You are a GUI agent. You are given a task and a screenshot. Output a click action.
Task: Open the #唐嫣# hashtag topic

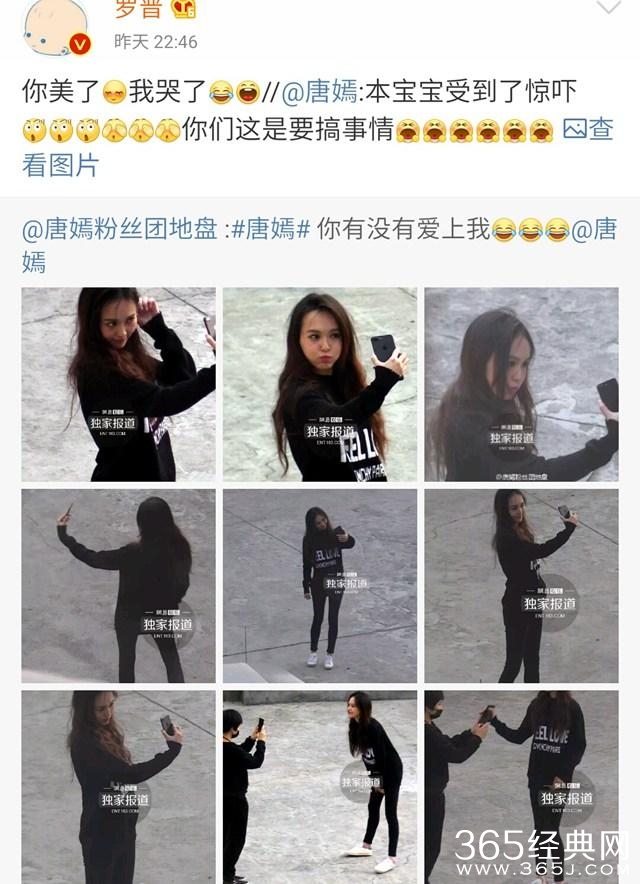tap(271, 229)
